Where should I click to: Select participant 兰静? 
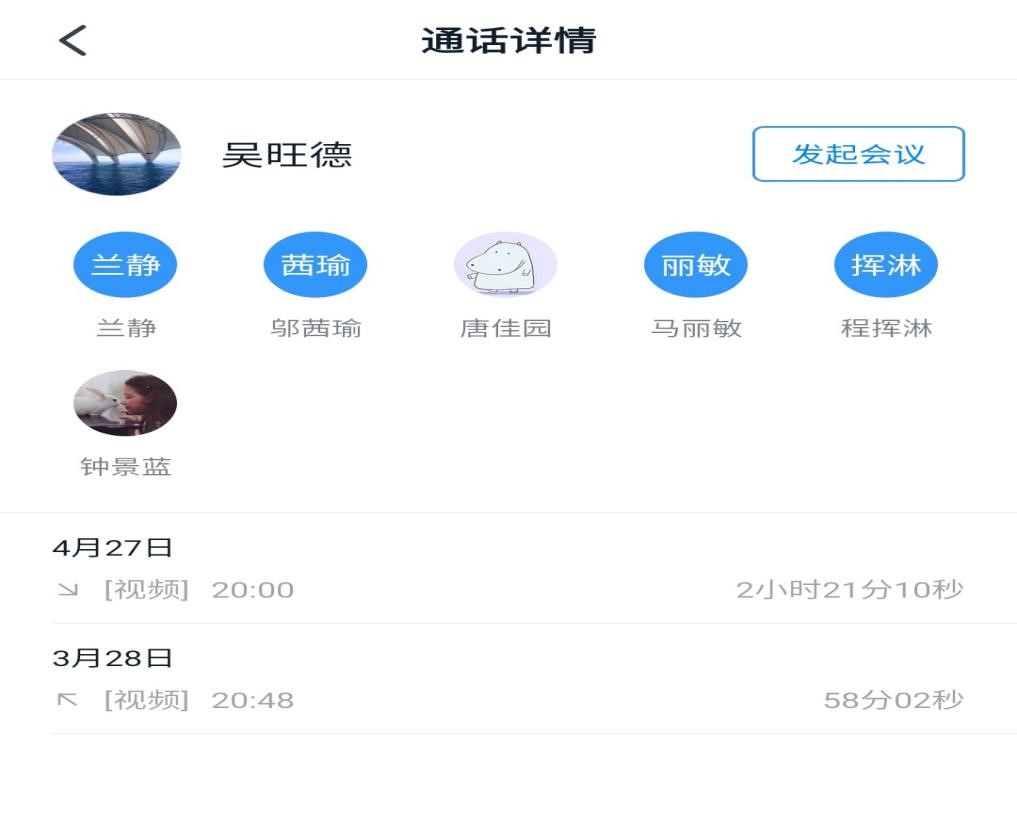[125, 266]
